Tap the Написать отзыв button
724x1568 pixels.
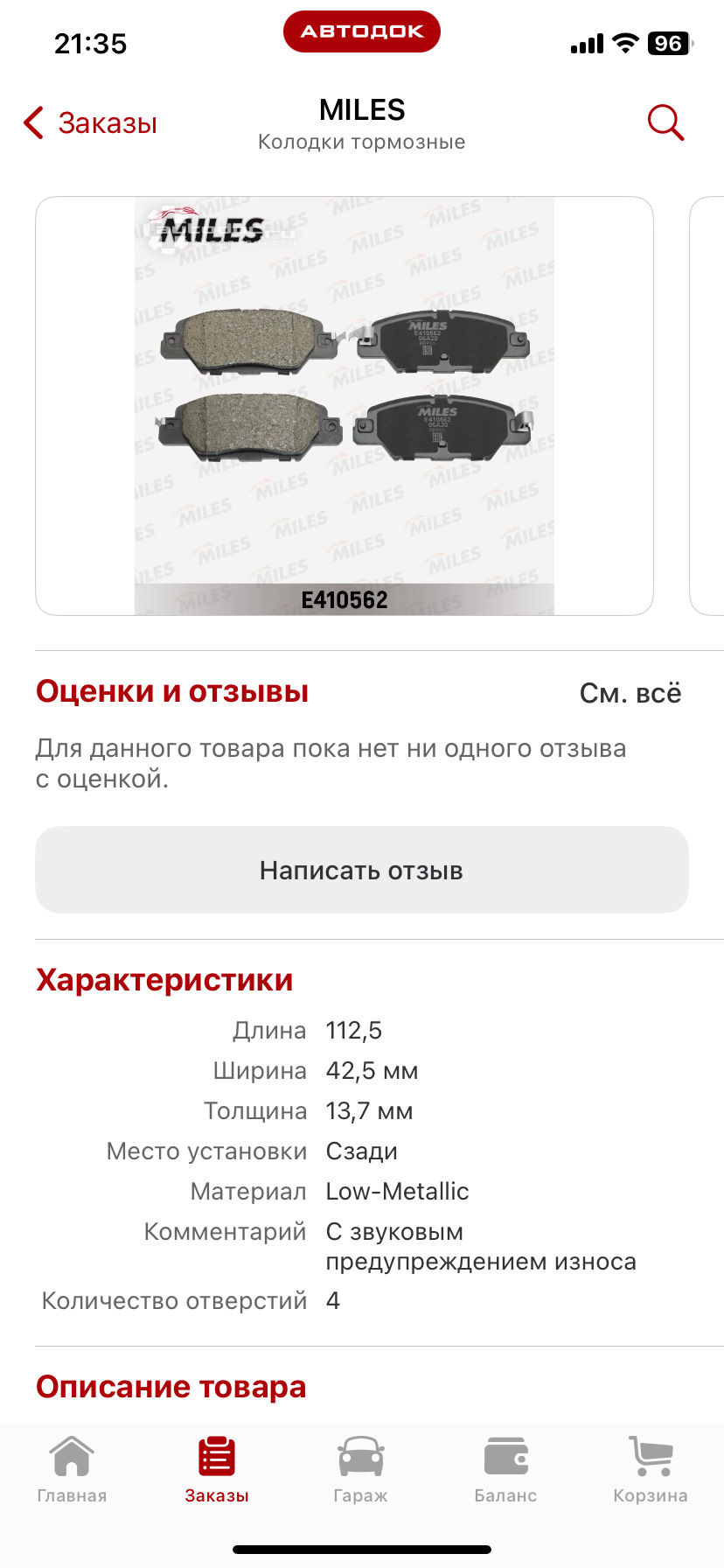(361, 870)
